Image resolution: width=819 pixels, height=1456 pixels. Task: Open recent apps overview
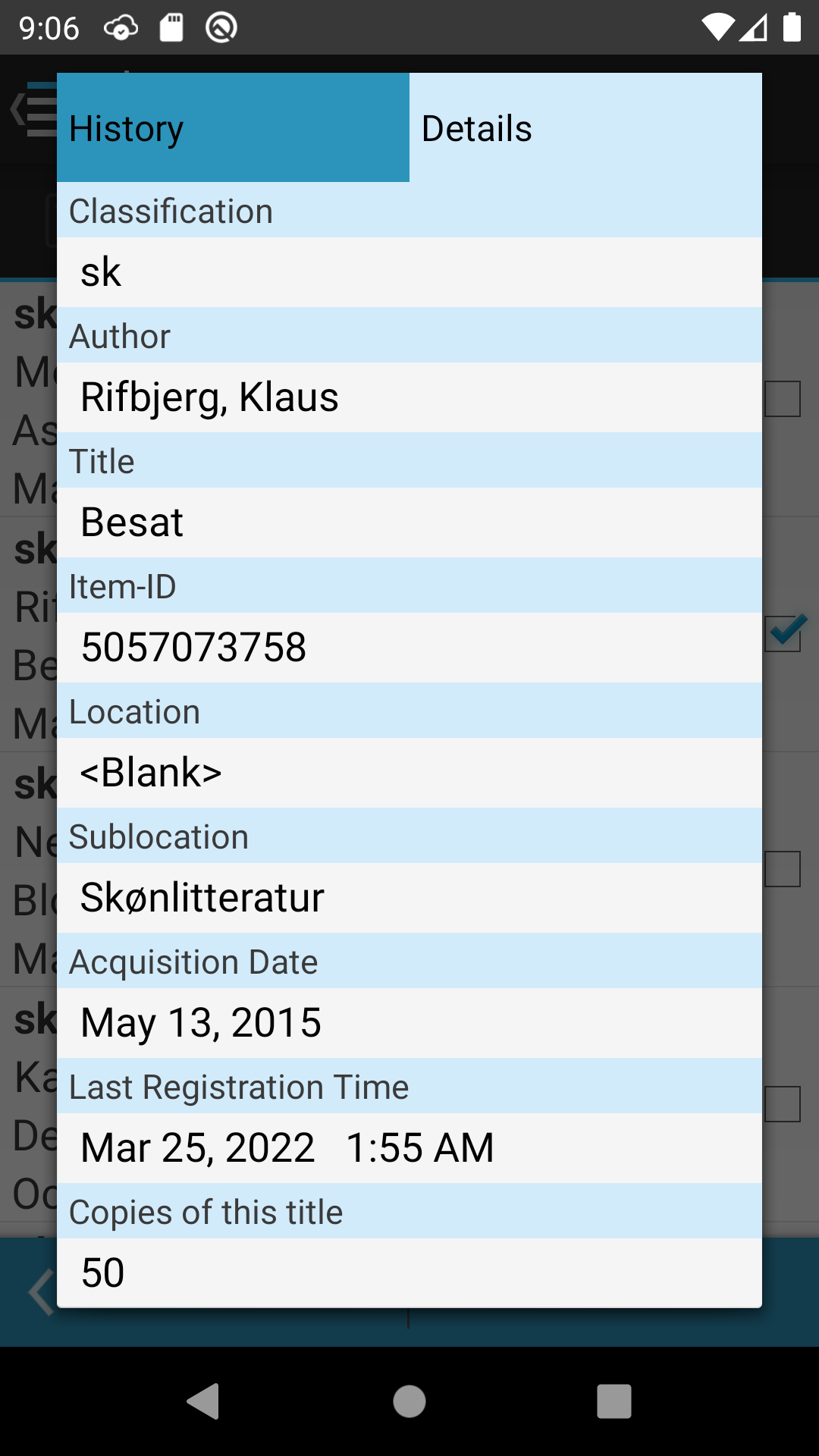(x=614, y=1401)
